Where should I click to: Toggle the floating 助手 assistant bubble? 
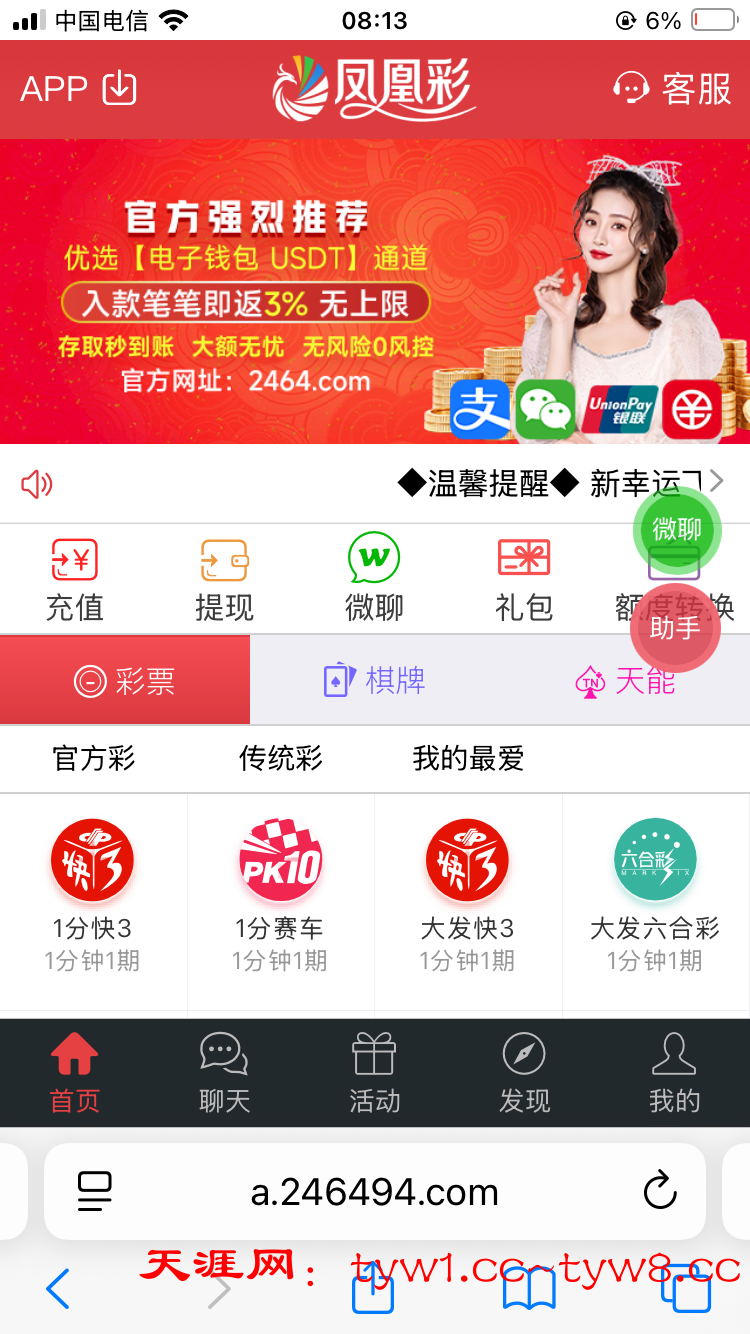[676, 629]
